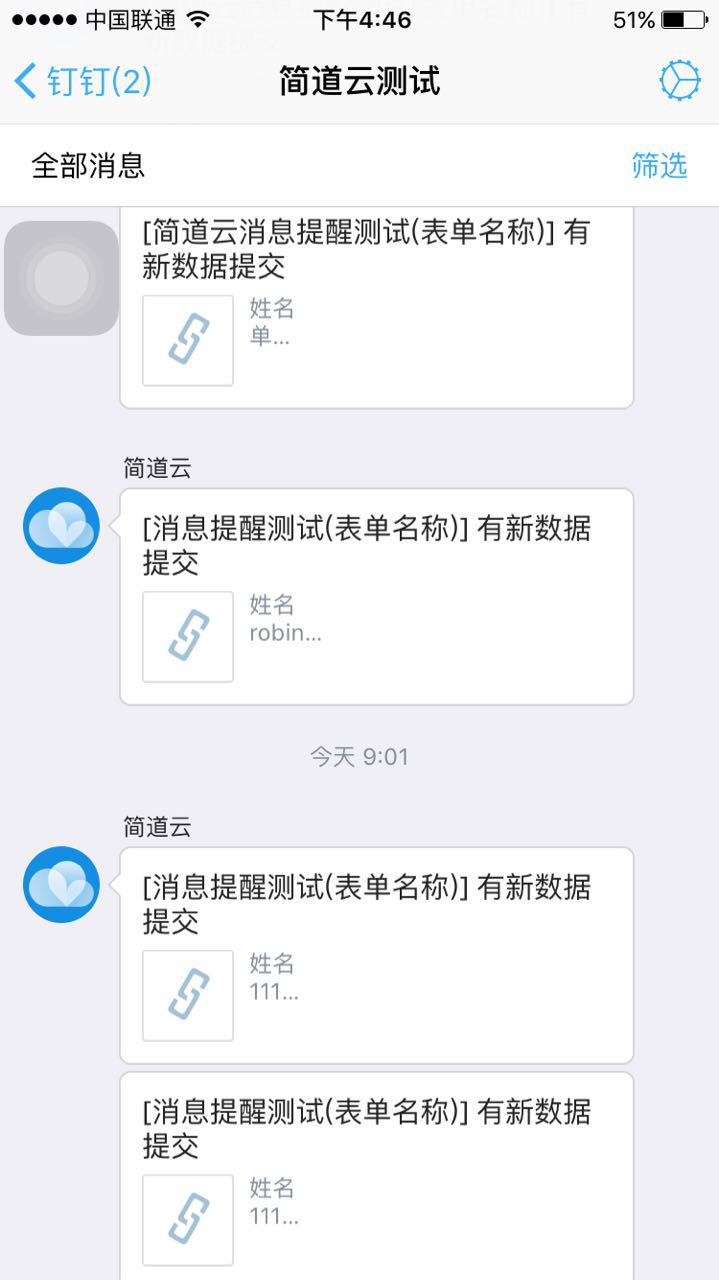The height and width of the screenshot is (1280, 719).
Task: Open the 简道云消息提醒测试 data submission card
Action: [x=376, y=305]
